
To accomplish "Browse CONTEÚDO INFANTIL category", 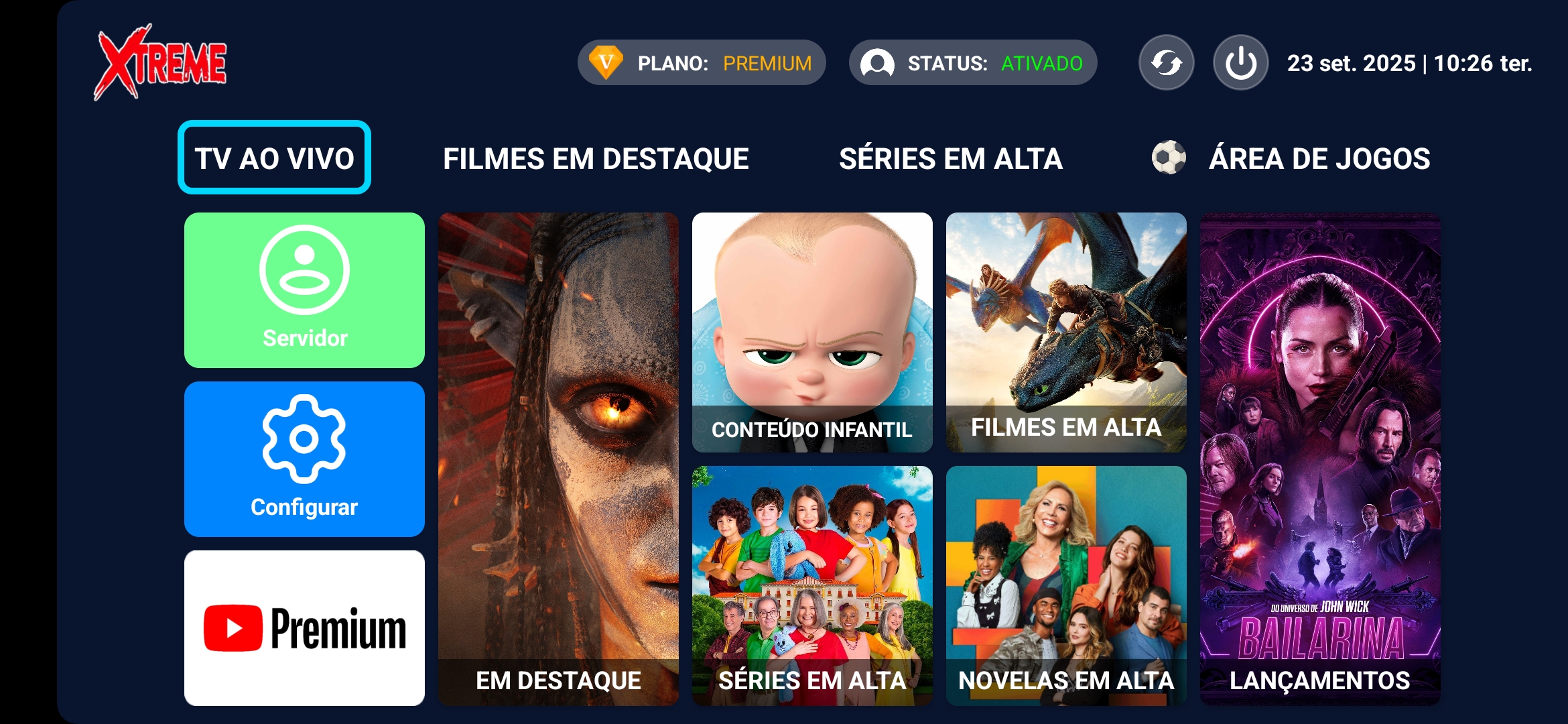I will pyautogui.click(x=812, y=333).
